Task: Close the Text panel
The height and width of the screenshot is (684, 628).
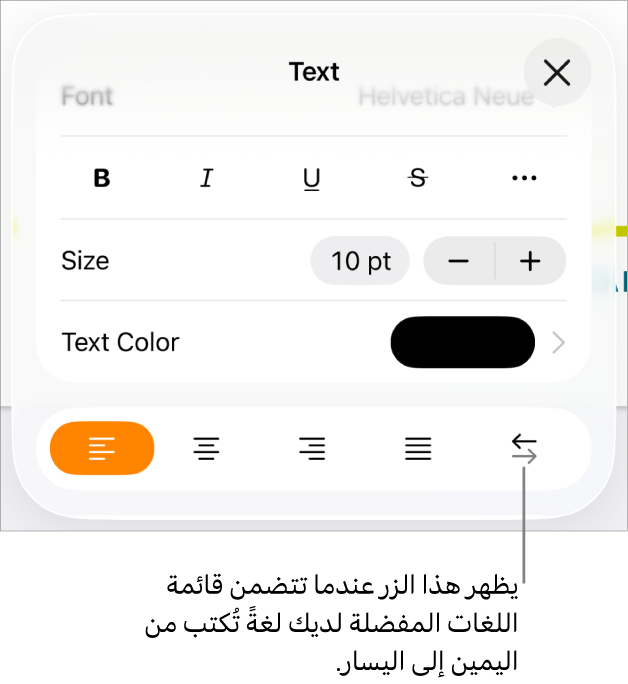Action: tap(557, 72)
